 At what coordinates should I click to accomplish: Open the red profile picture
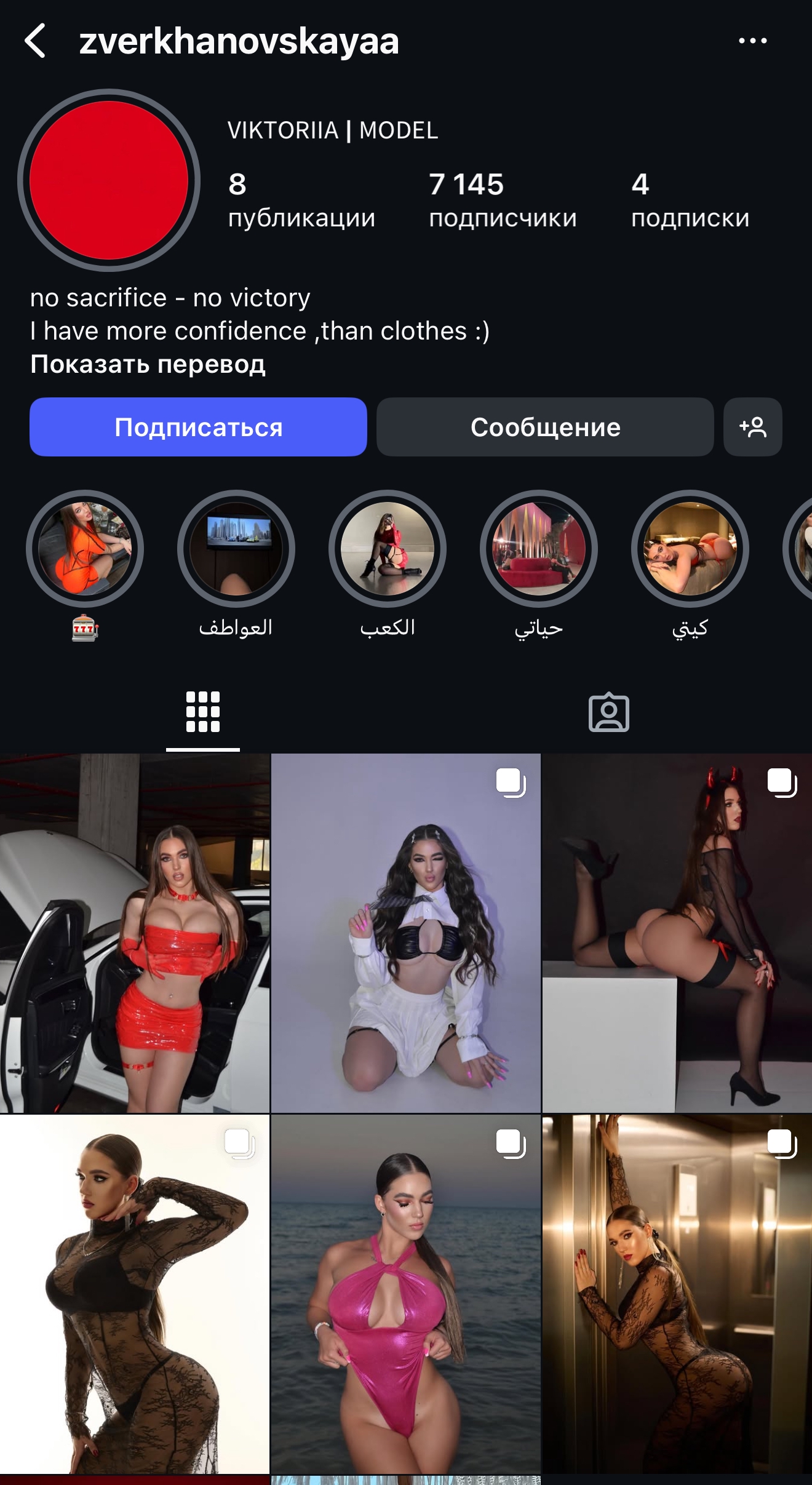point(109,180)
